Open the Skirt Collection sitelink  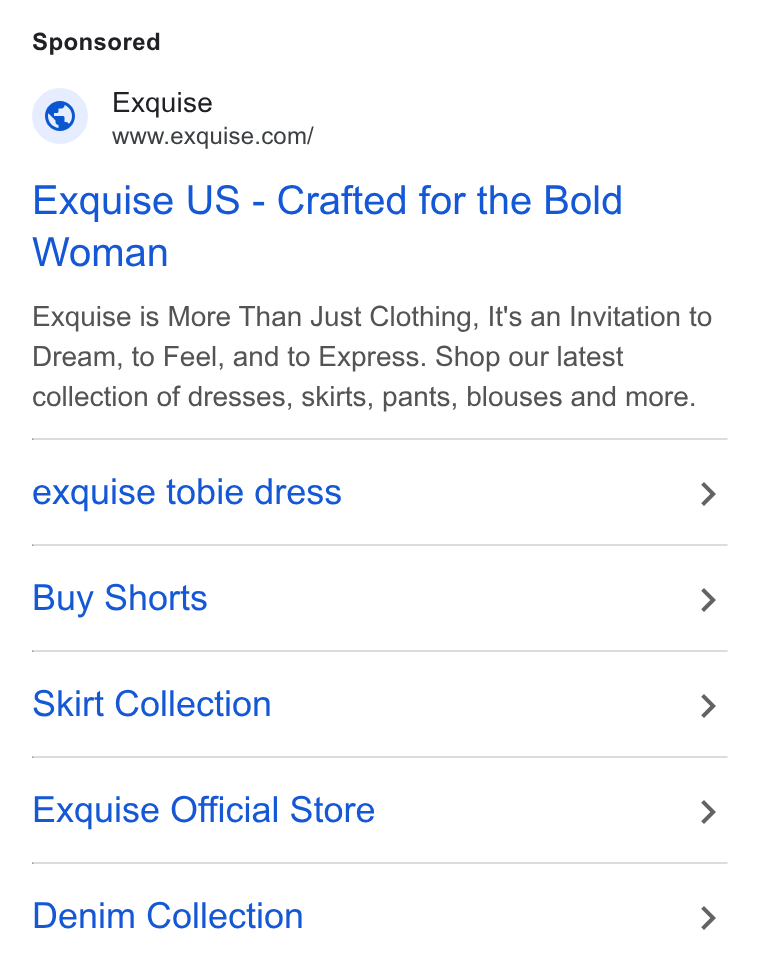pos(380,704)
